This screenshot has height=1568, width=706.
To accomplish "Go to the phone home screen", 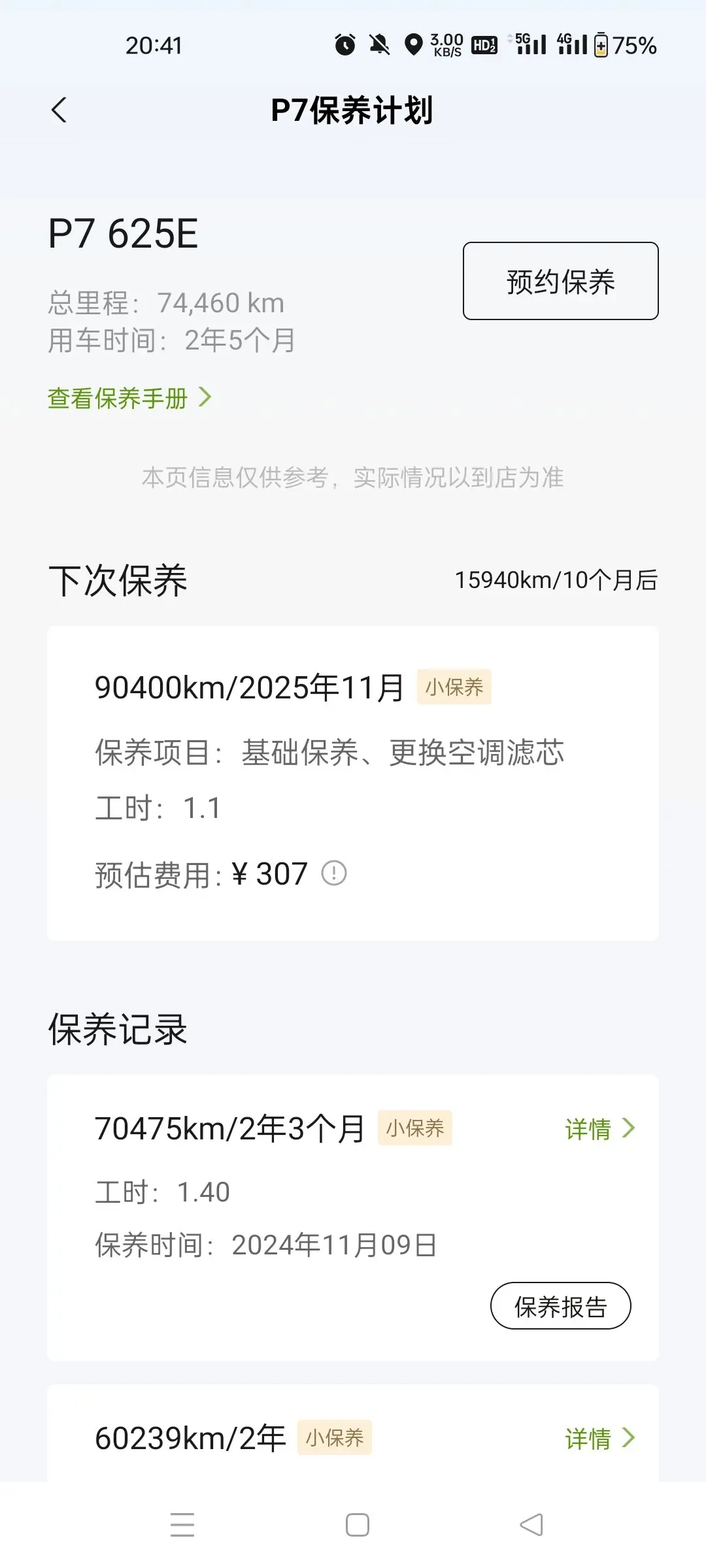I will coord(357,1524).
